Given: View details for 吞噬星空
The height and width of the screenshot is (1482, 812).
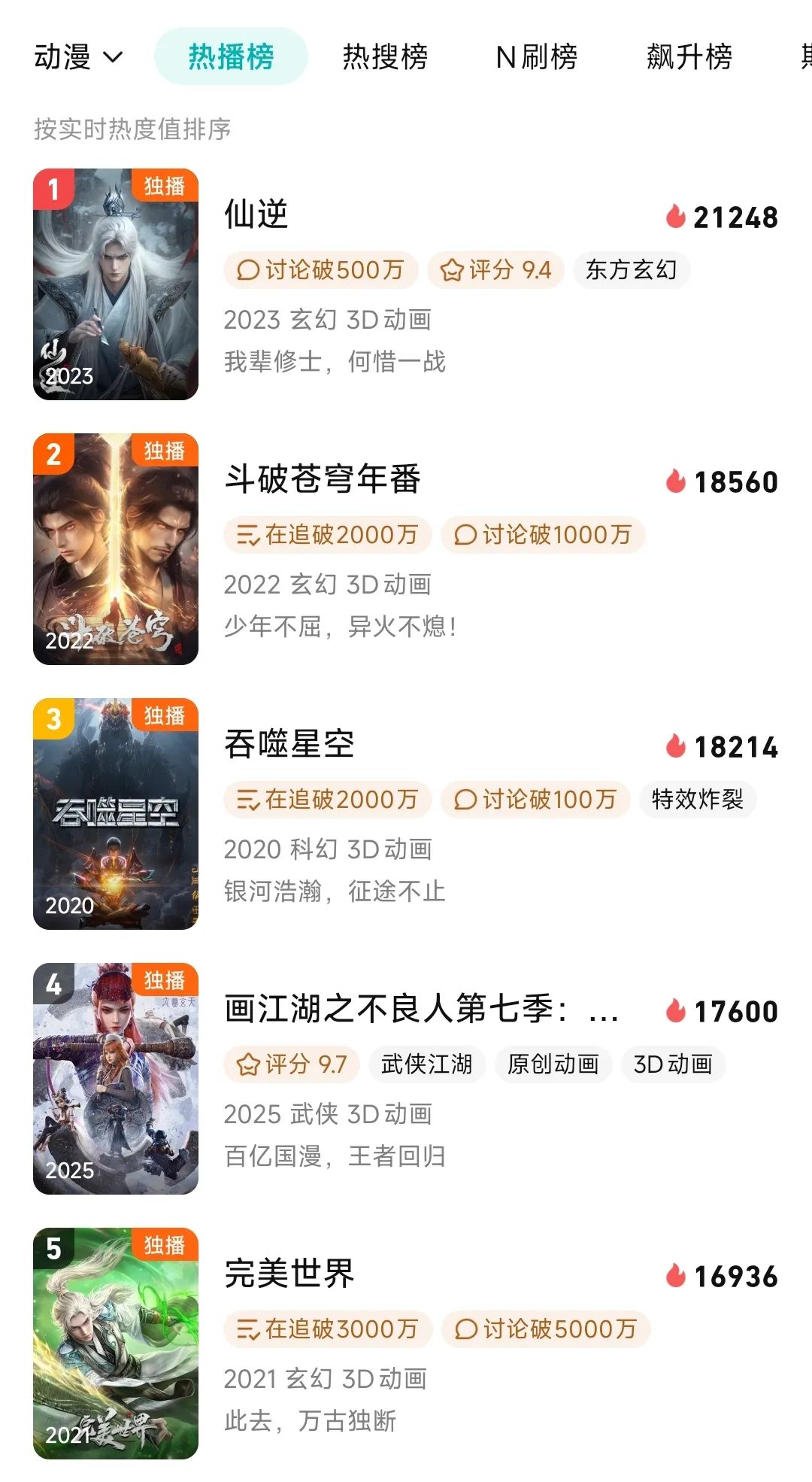Looking at the screenshot, I should [x=289, y=744].
